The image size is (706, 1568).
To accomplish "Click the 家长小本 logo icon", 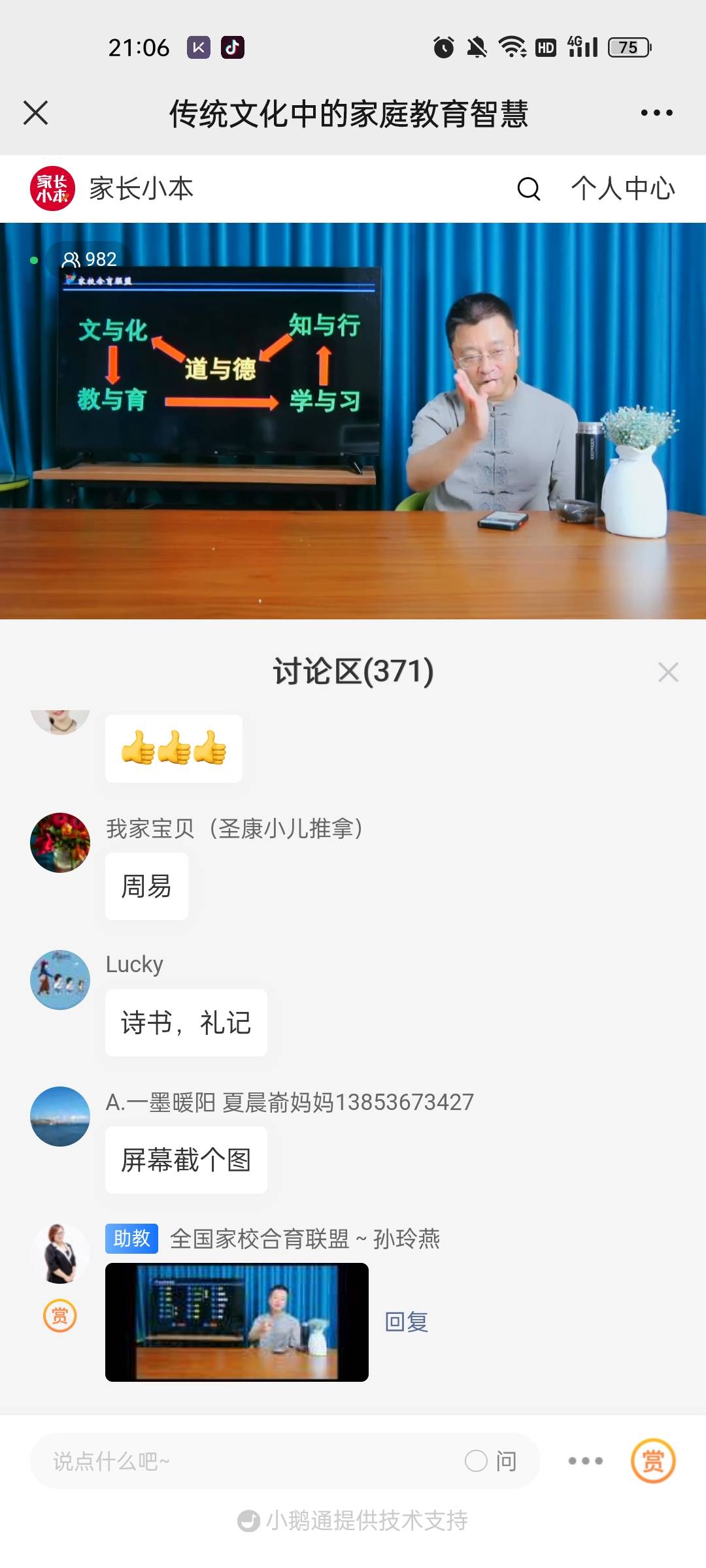I will pyautogui.click(x=51, y=189).
